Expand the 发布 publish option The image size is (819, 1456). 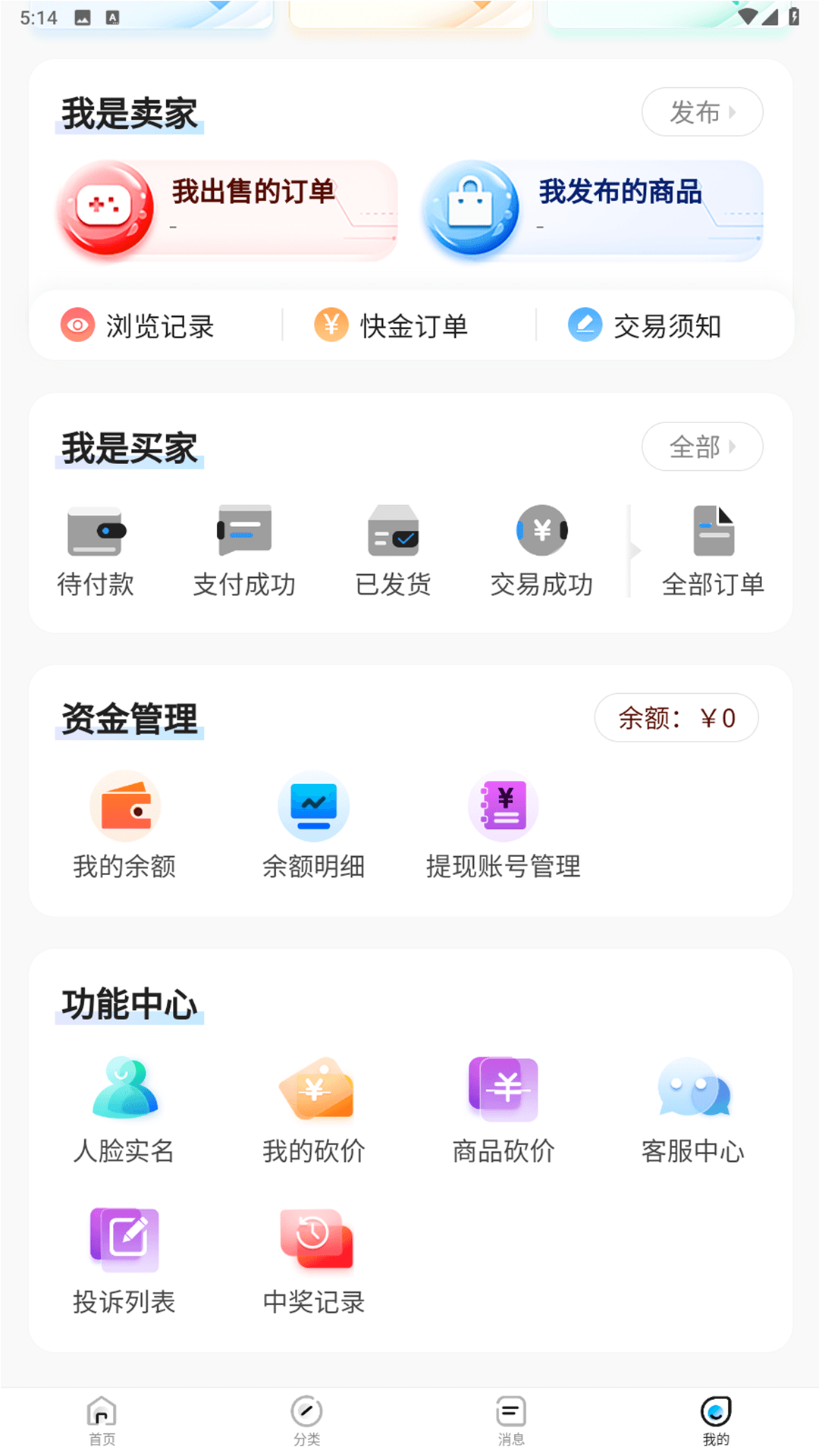coord(701,111)
